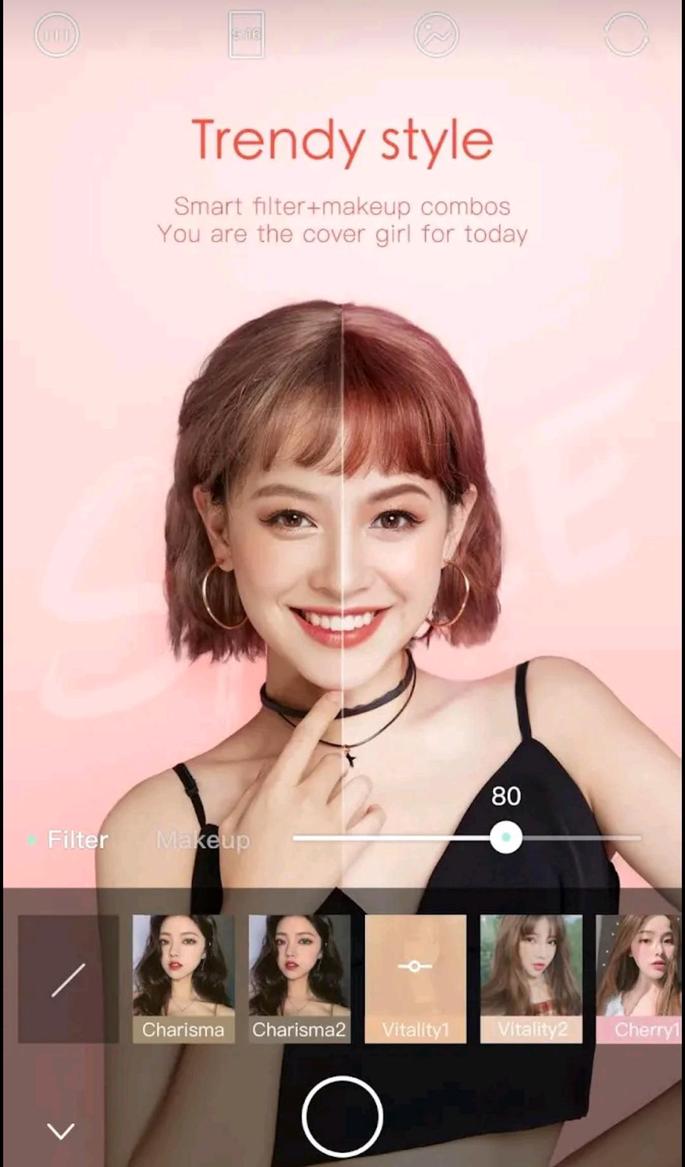Screen dimensions: 685x1167
Task: Tap the filter intensity slider set at 80
Action: tap(506, 837)
